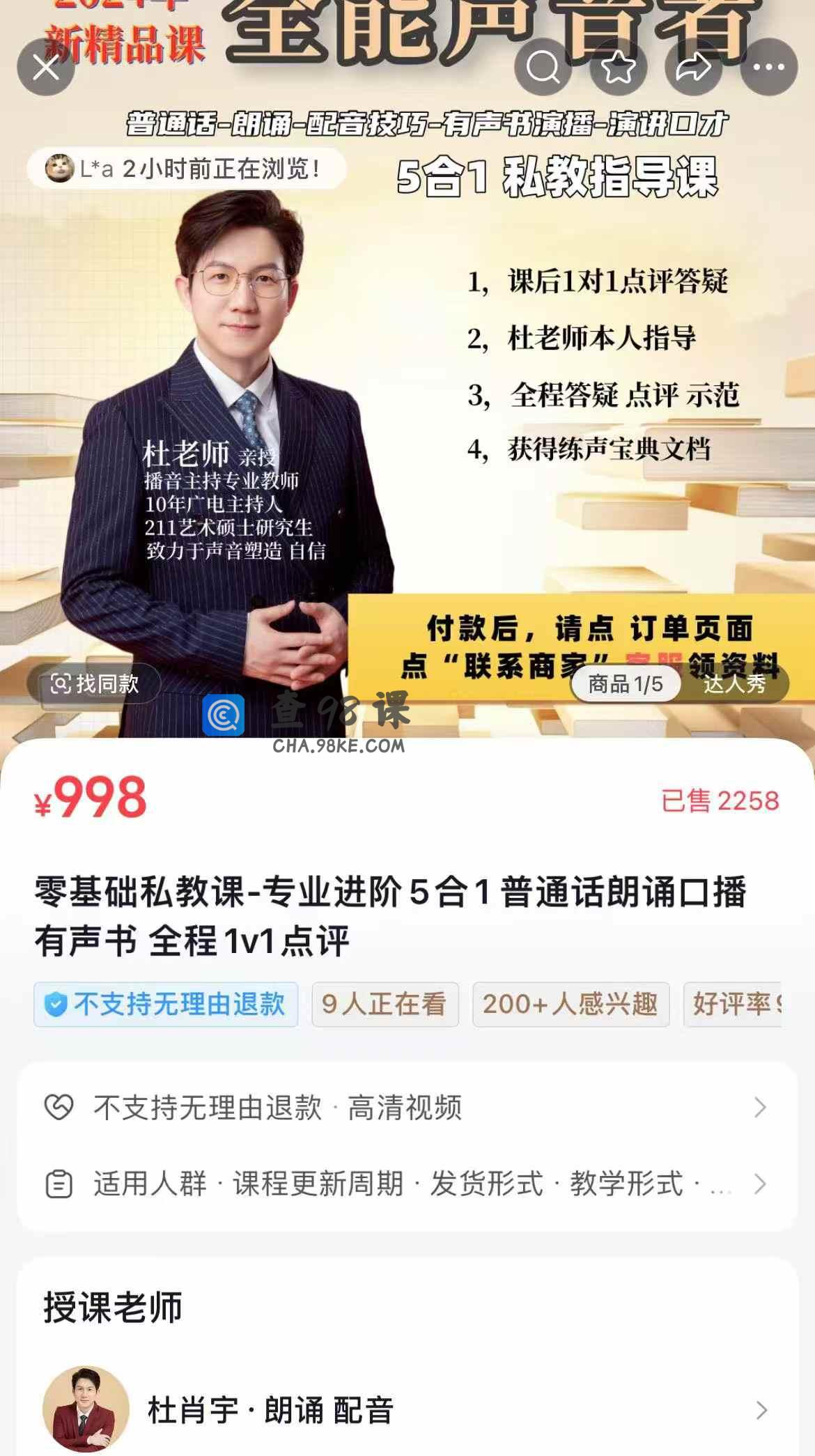Image resolution: width=815 pixels, height=1456 pixels.
Task: Expand the 适用人群 · 课程更新周期 details row
Action: click(x=407, y=1184)
